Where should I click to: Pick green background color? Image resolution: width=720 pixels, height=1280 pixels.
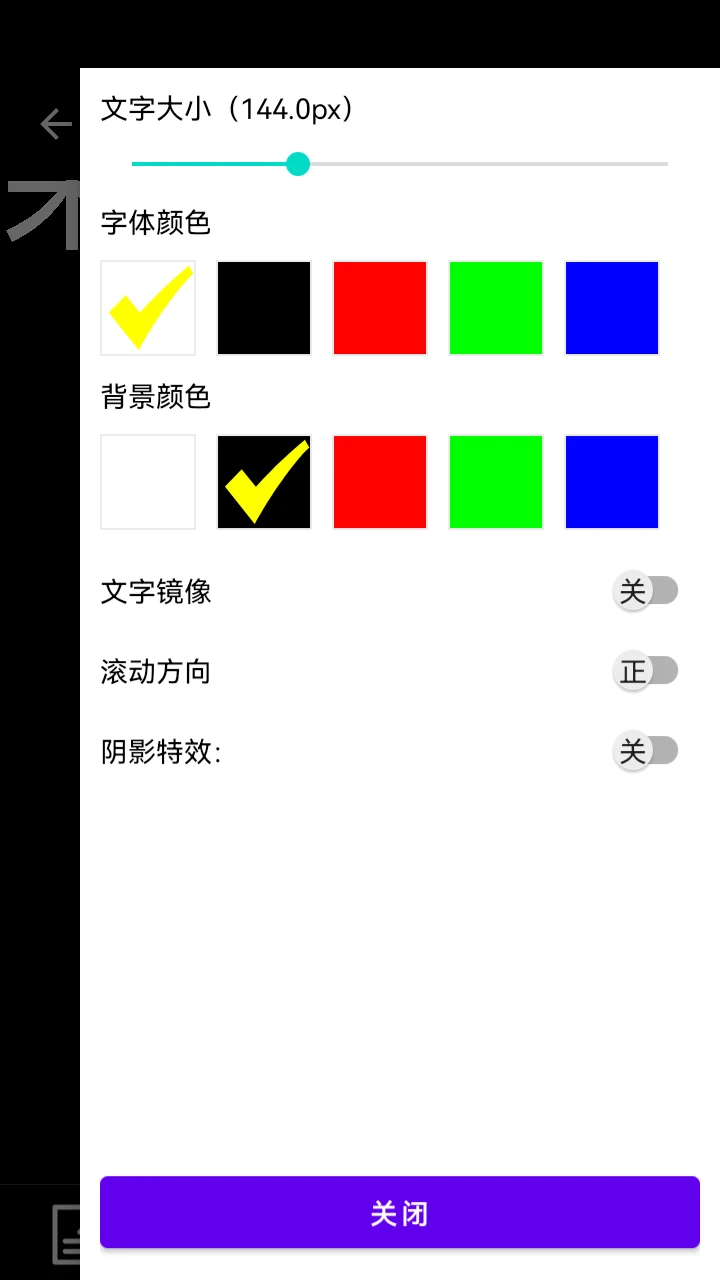(x=496, y=482)
